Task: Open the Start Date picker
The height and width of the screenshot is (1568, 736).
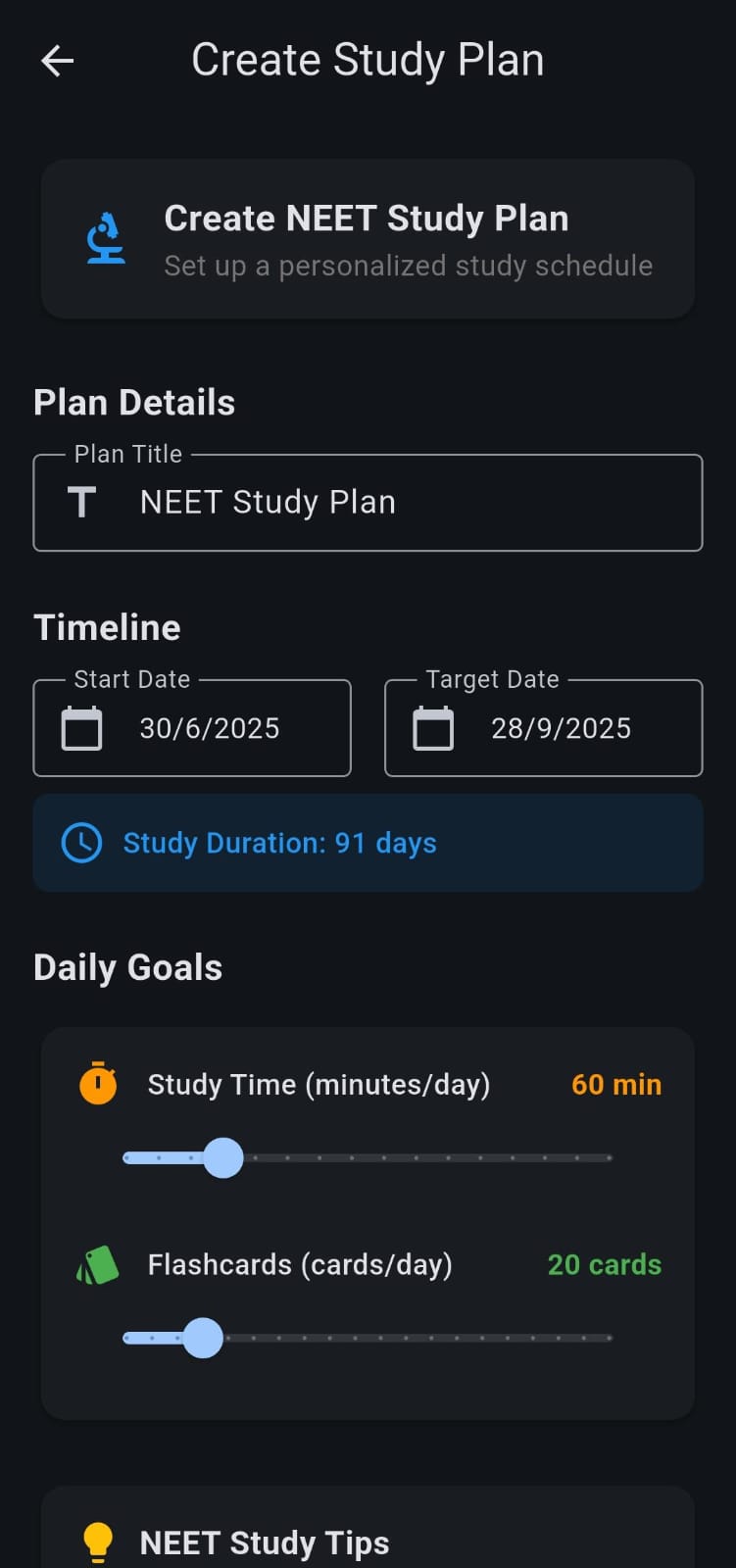Action: (192, 728)
